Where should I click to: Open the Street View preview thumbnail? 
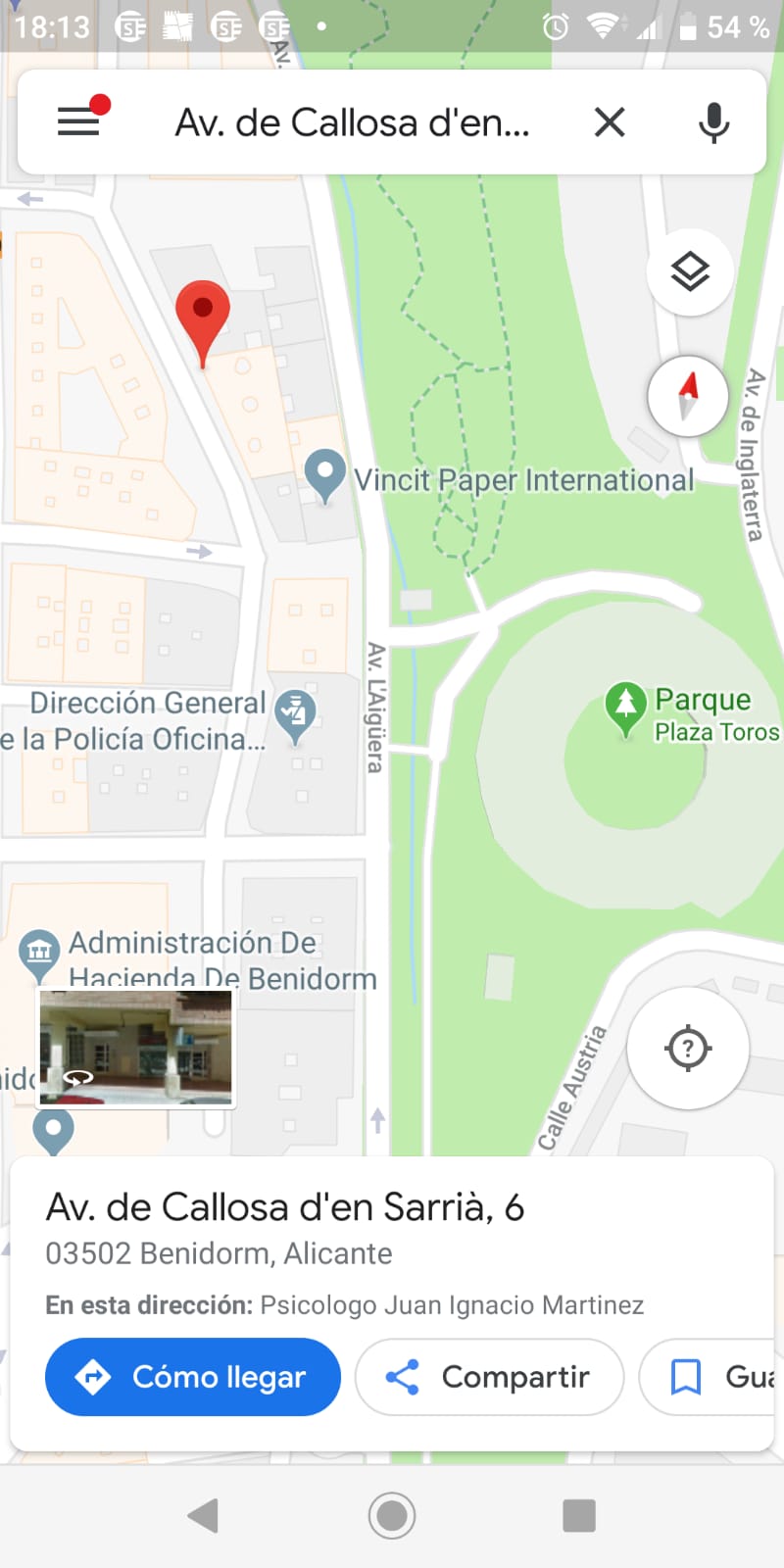tap(135, 1046)
